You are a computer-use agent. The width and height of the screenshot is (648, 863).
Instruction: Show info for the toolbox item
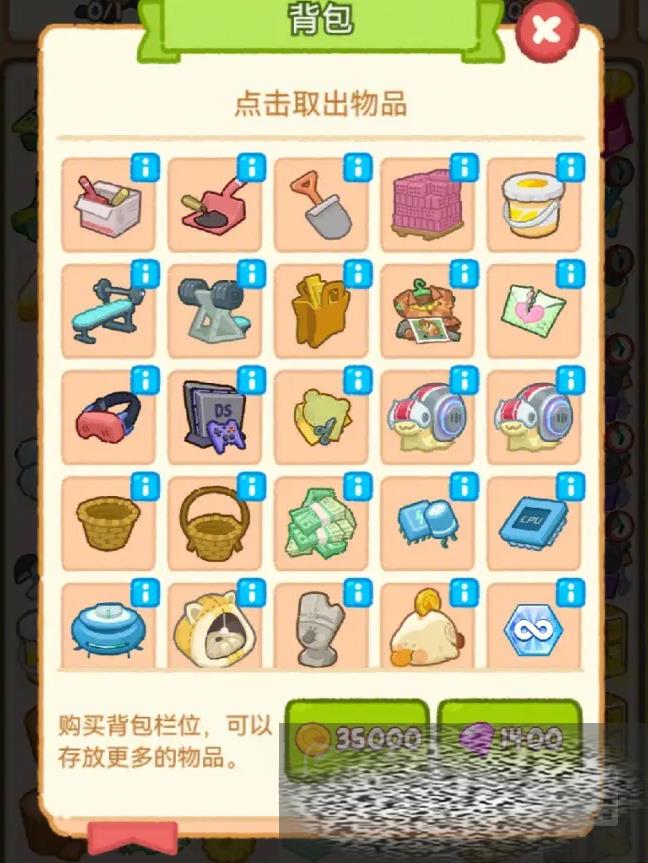[146, 167]
